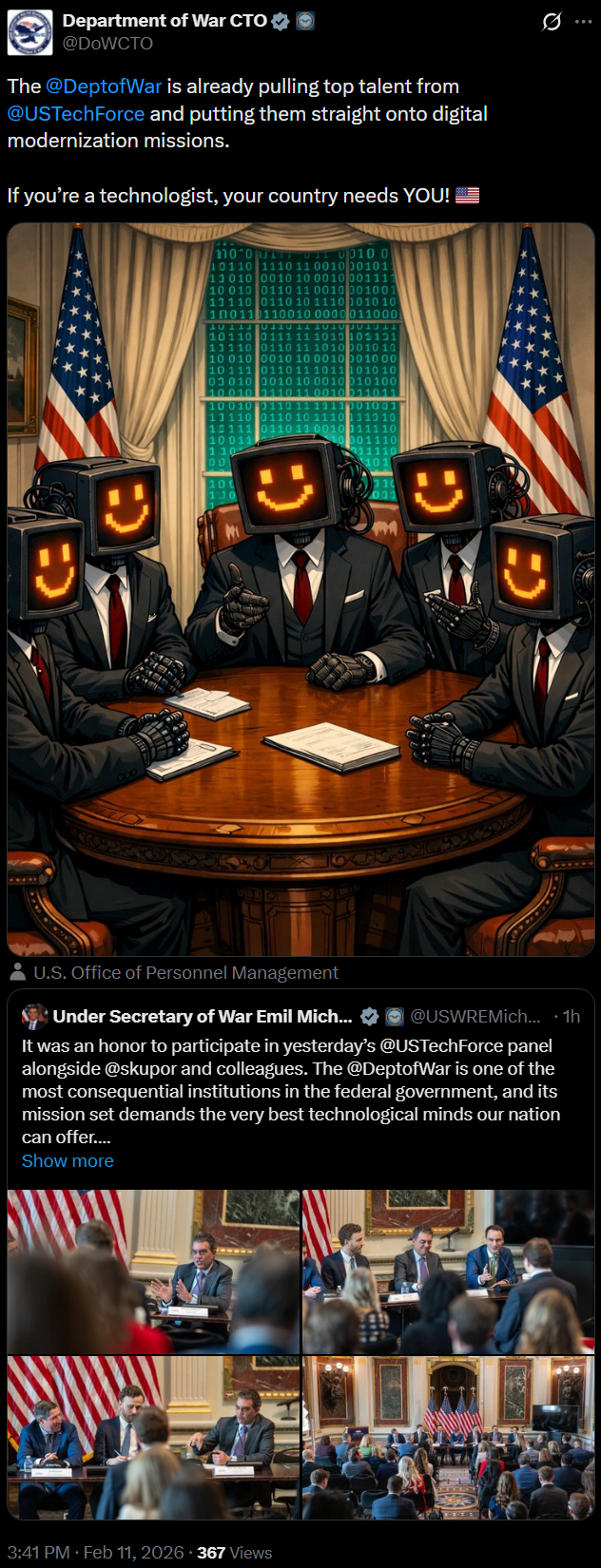601x1568 pixels.
Task: Open the post overflow menu
Action: pyautogui.click(x=583, y=22)
